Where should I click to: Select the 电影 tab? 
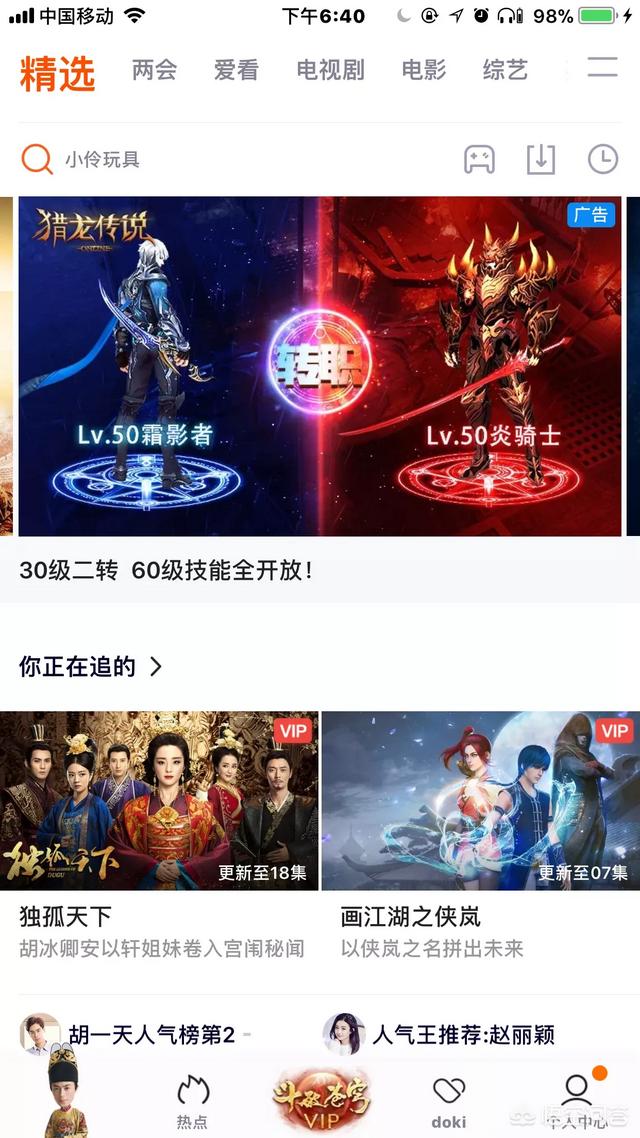coord(424,70)
